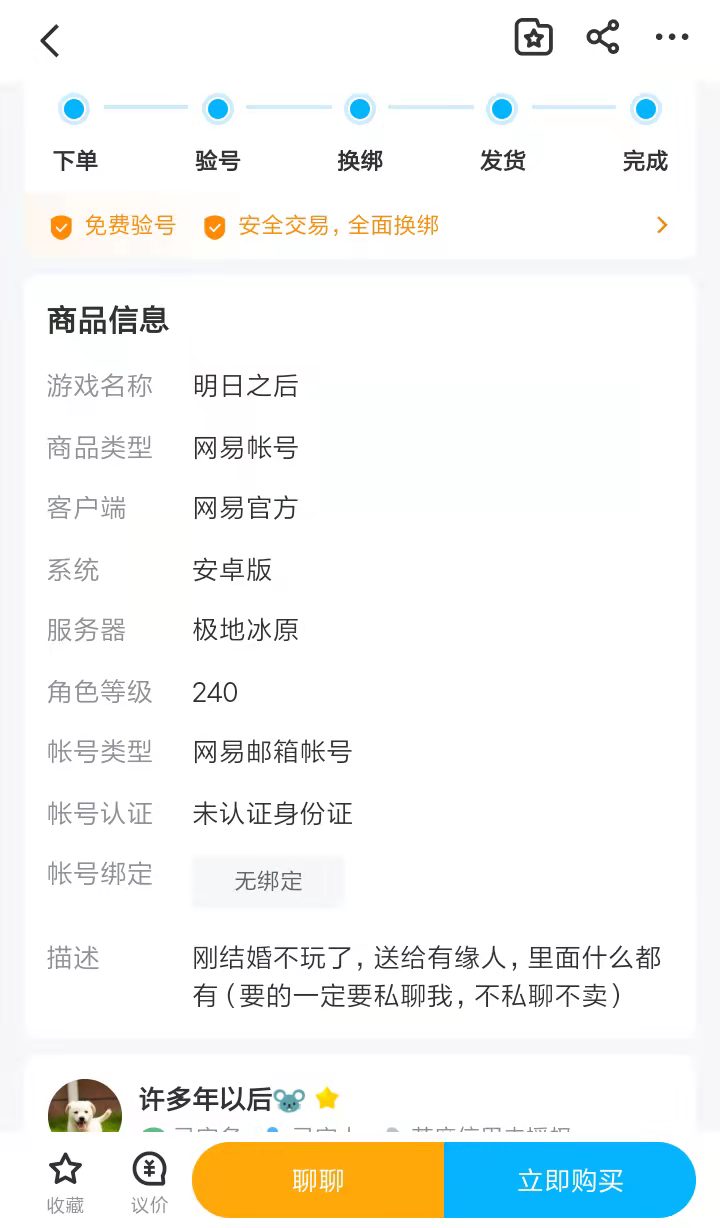Expand the 免费验号 safe trade banner

(x=661, y=226)
